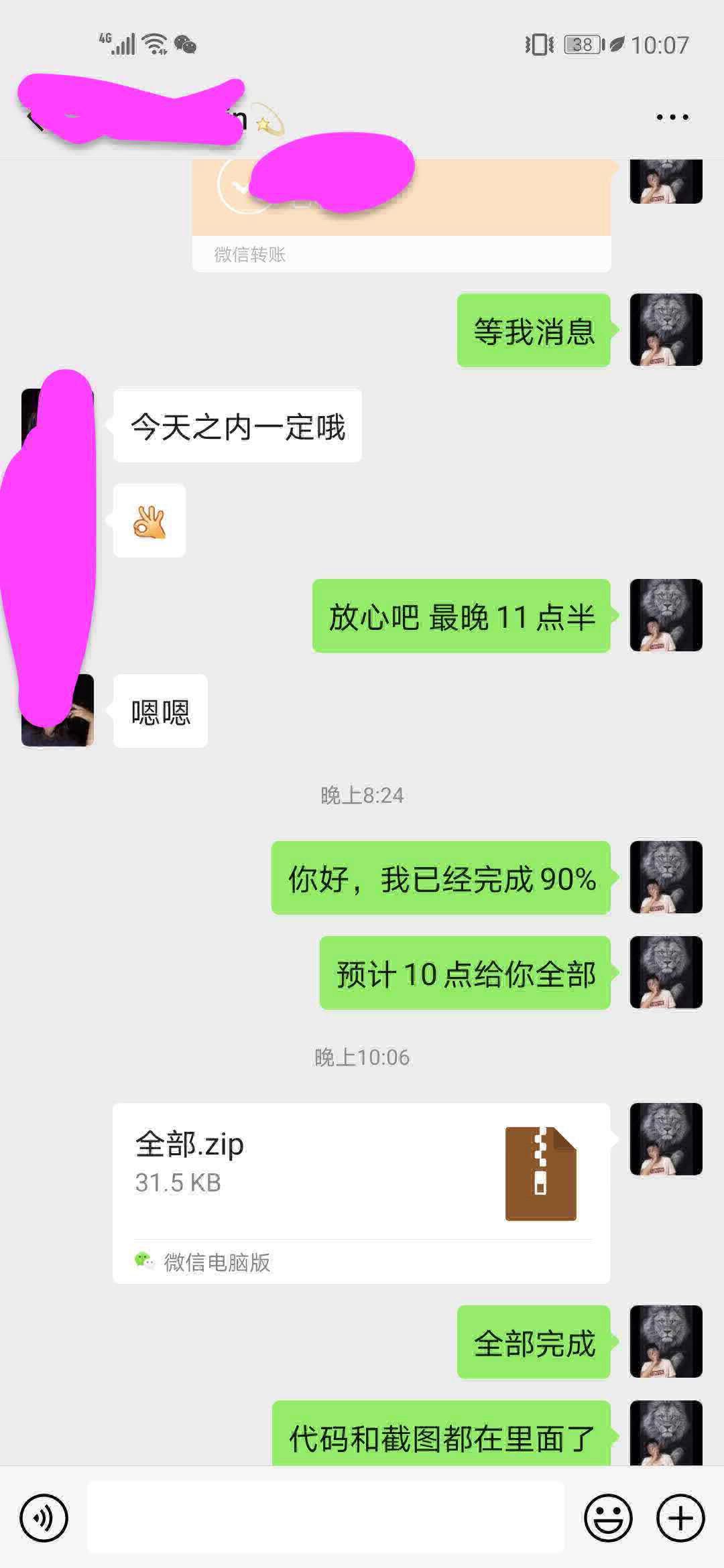Open the emoji sticker panel

click(x=608, y=1518)
